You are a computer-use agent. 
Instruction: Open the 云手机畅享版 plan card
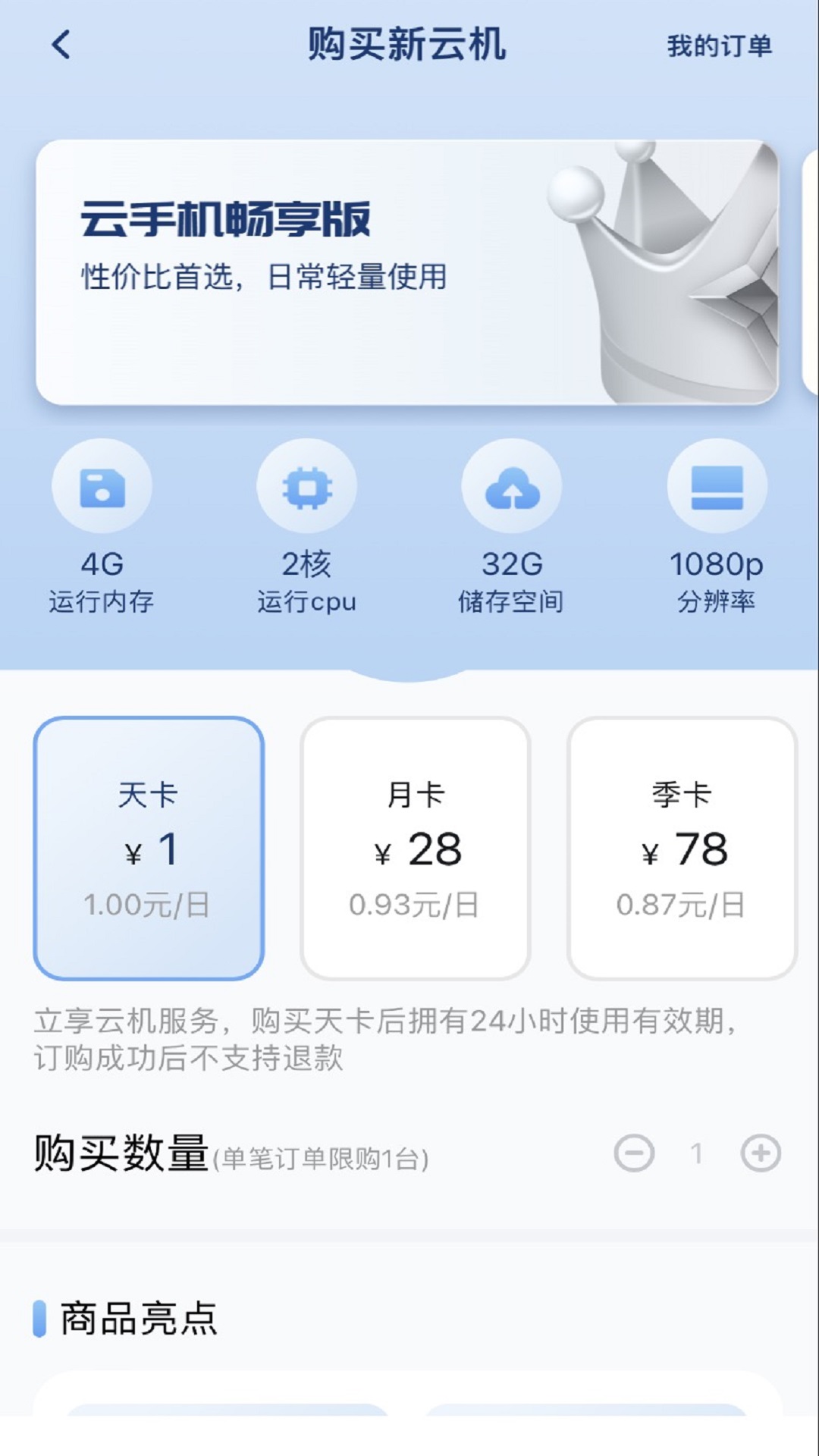(x=407, y=271)
